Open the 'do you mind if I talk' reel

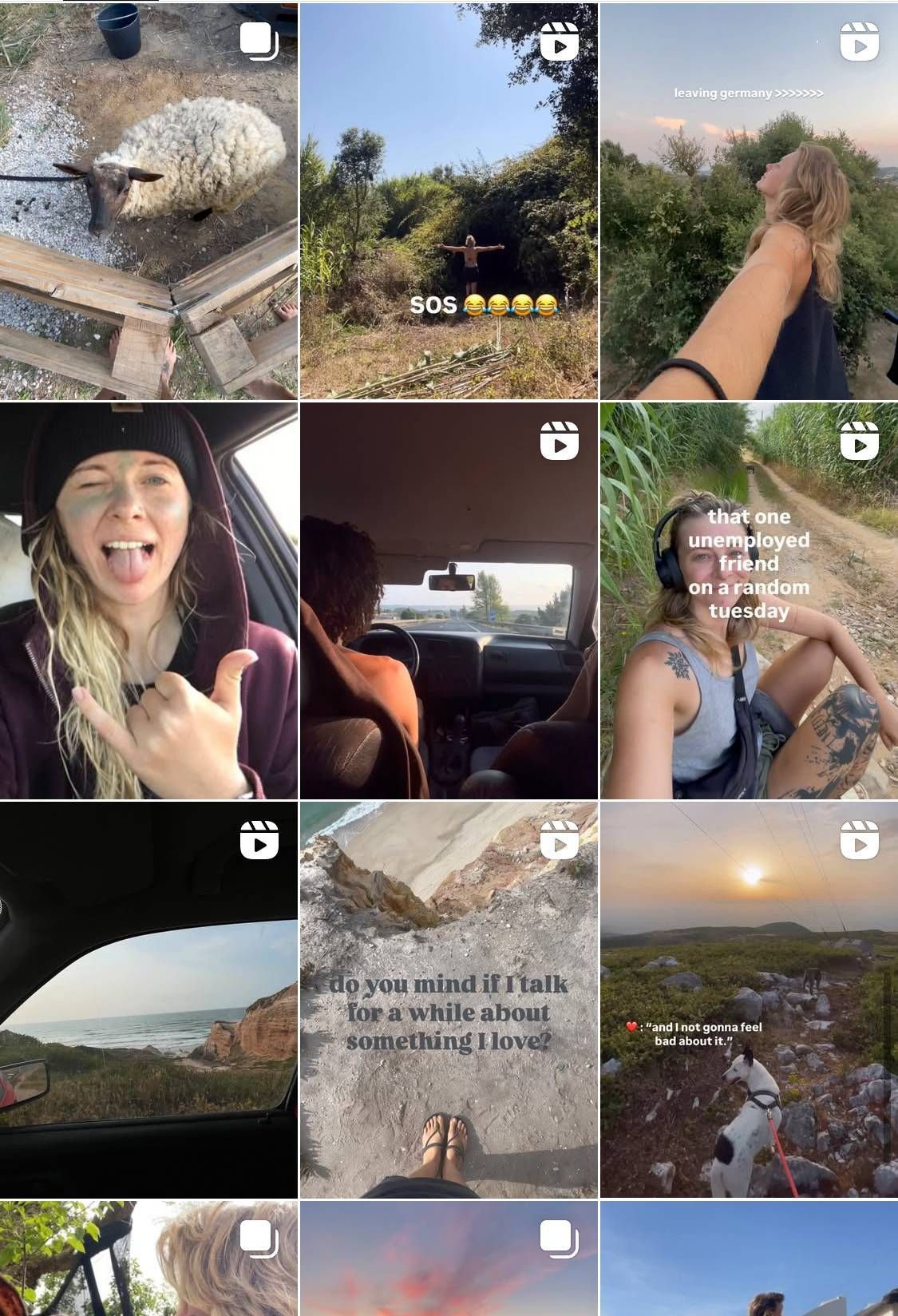coord(449,1000)
